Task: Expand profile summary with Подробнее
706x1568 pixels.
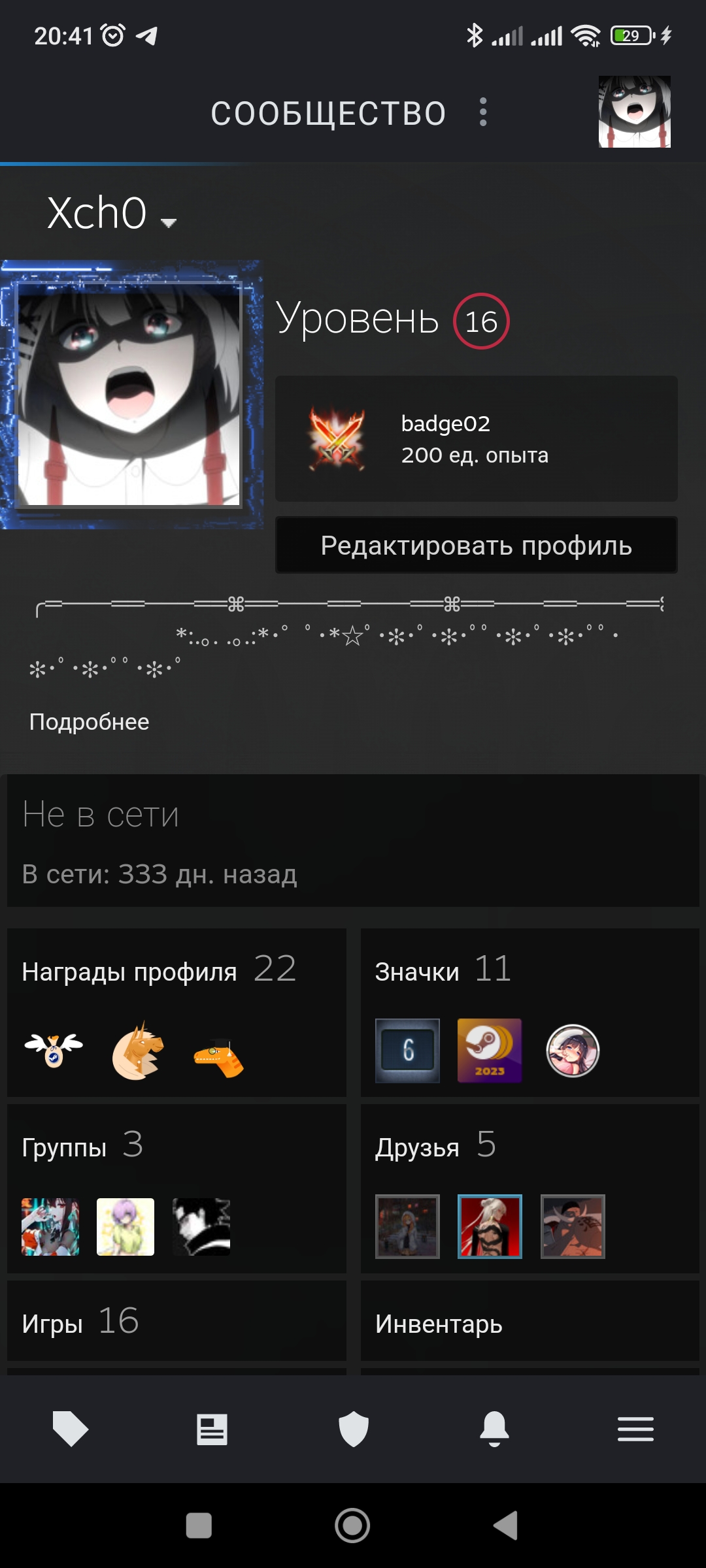Action: pos(89,722)
